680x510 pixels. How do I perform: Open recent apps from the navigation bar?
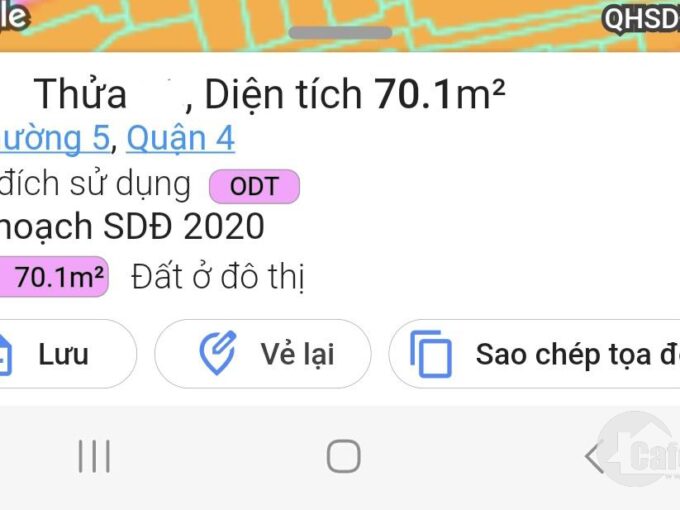point(94,457)
